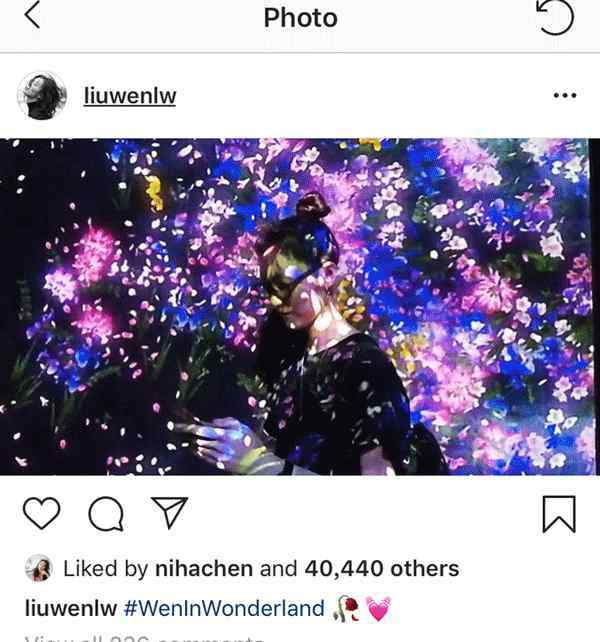
Task: Refresh the photo post
Action: (x=557, y=17)
